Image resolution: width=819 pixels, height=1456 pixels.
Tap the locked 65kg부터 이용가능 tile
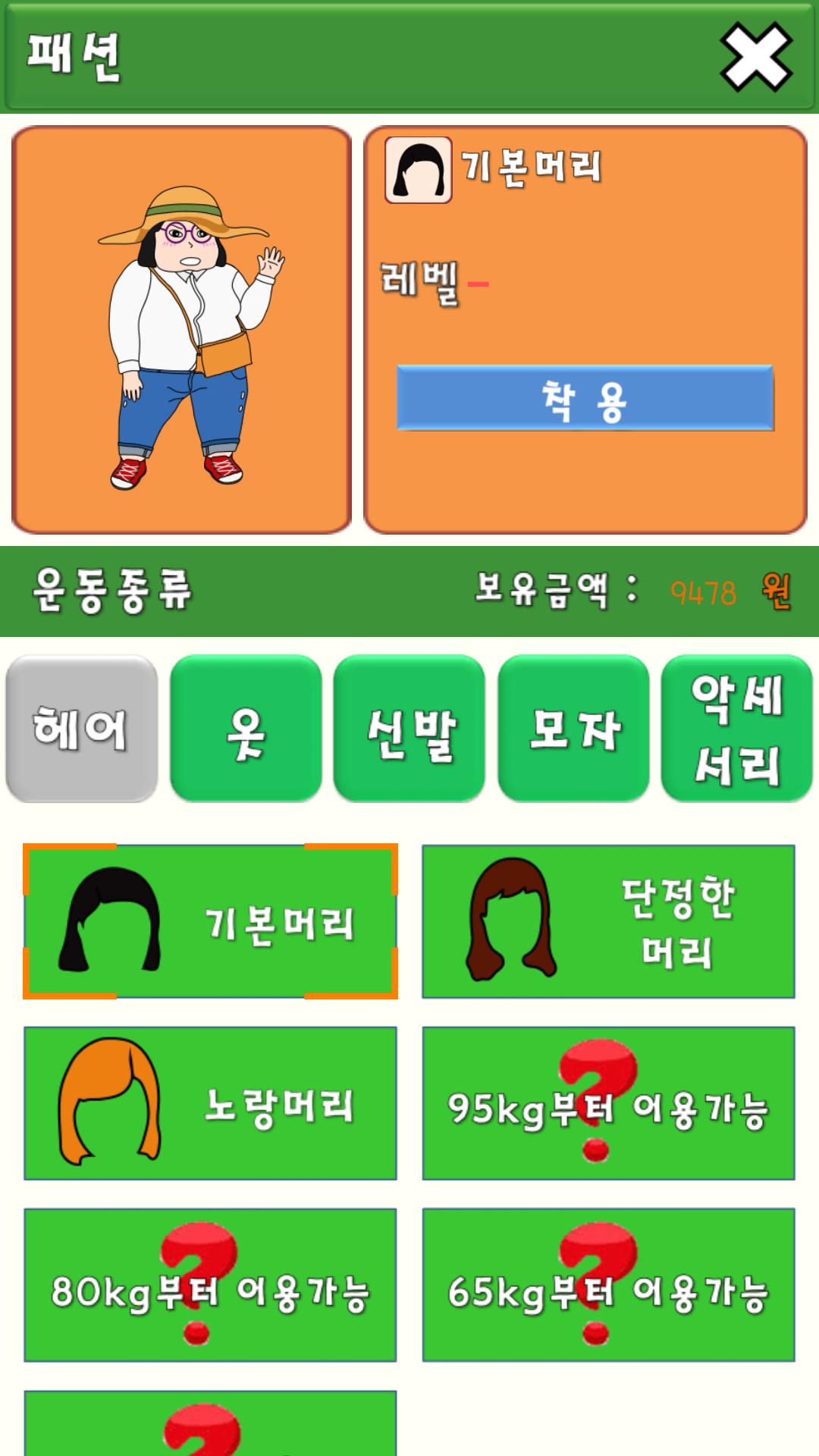(x=608, y=1285)
